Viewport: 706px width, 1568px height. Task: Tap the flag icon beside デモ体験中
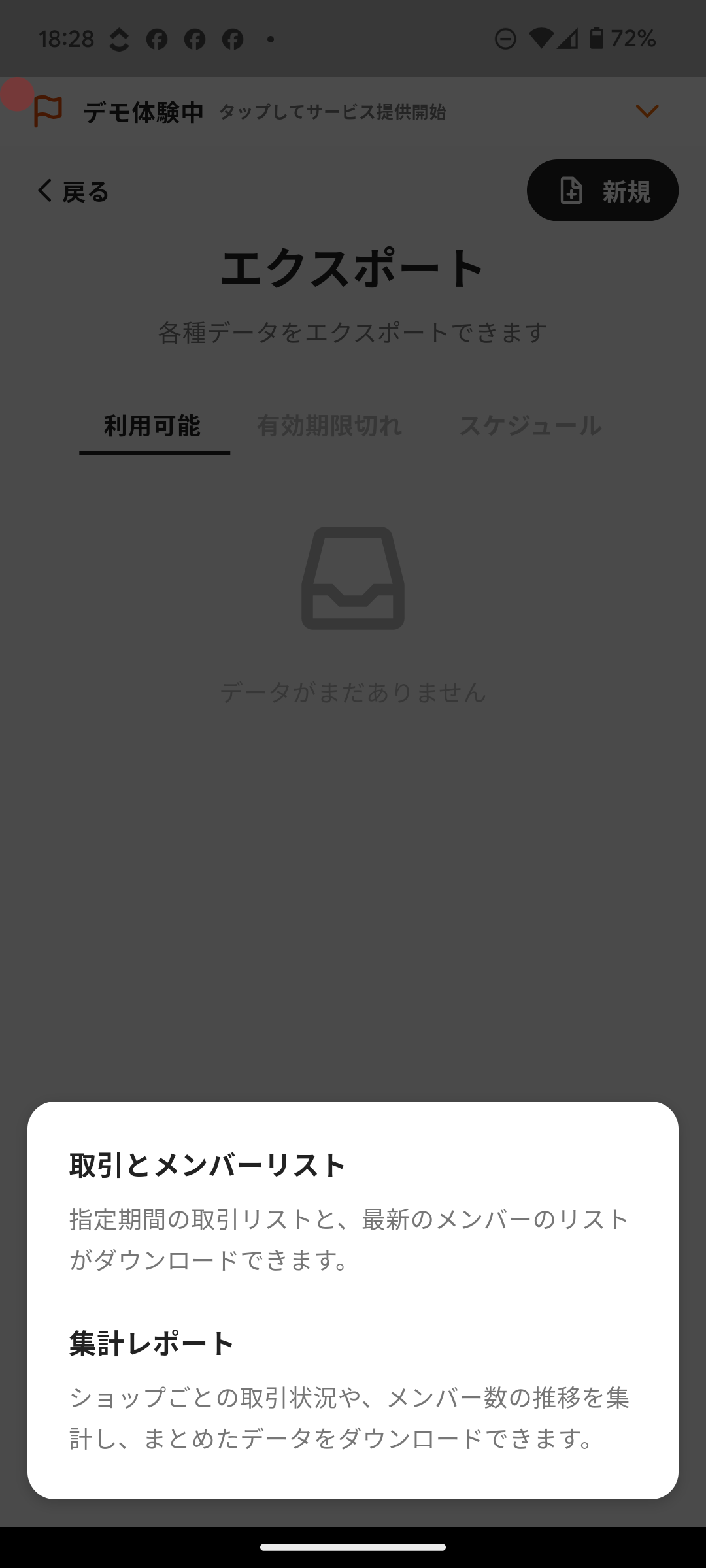coord(47,111)
